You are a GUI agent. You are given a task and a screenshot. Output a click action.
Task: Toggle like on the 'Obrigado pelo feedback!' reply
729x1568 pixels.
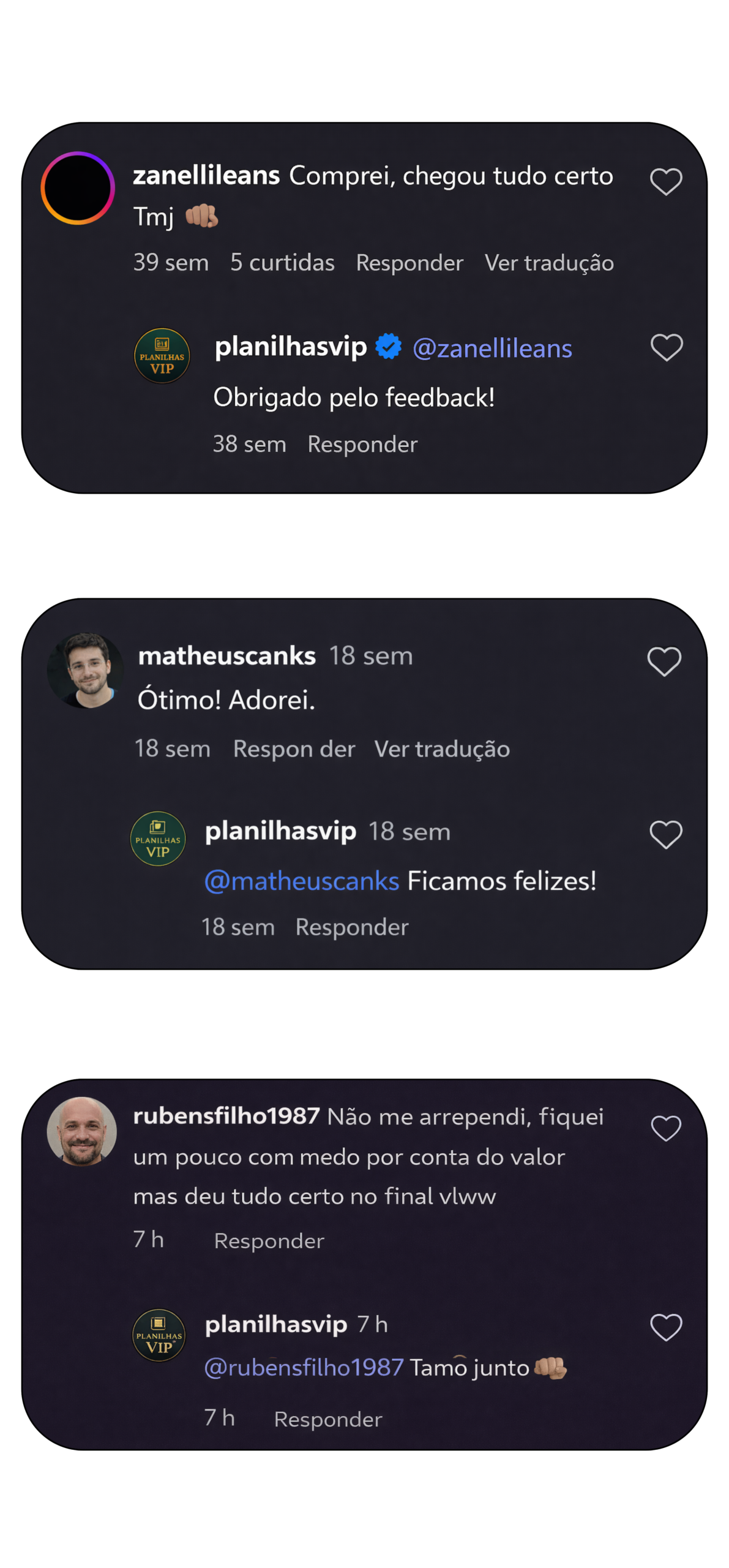point(667,347)
